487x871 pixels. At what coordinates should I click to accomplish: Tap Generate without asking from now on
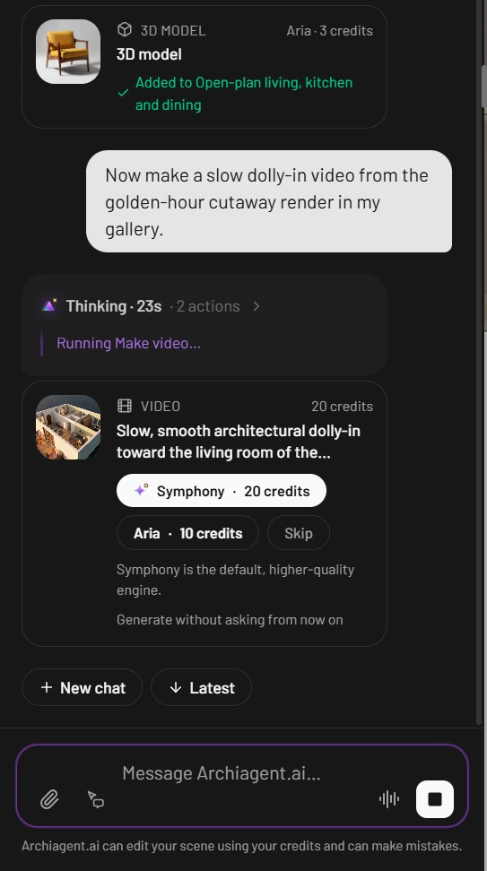230,619
